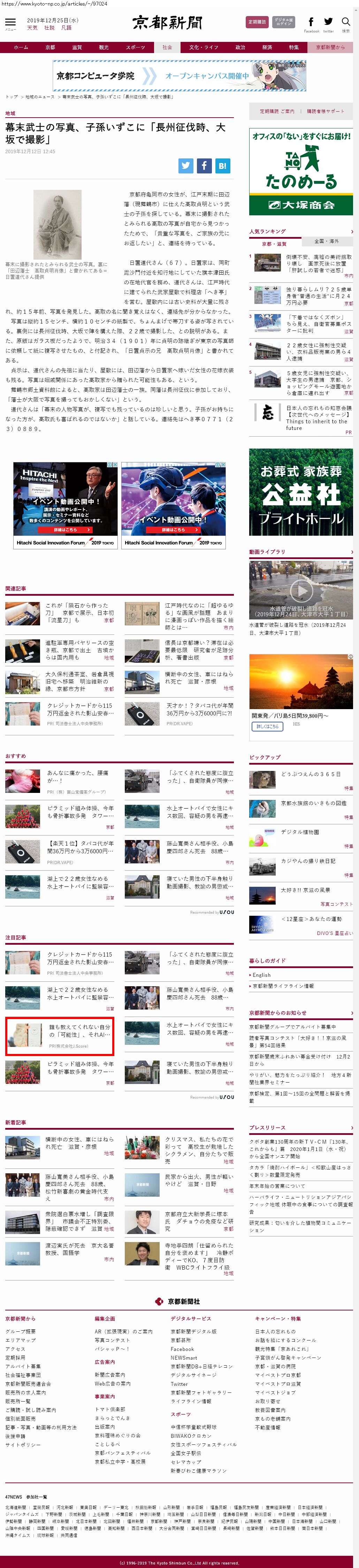Open デジタル版ログイン button

(283, 22)
